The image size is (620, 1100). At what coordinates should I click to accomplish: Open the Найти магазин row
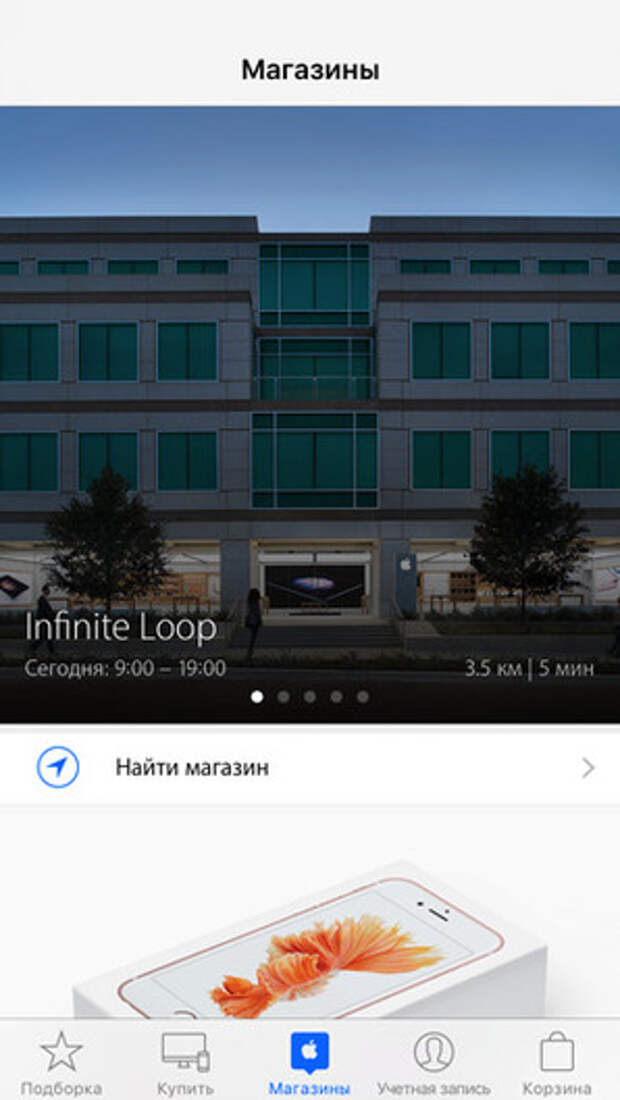310,768
